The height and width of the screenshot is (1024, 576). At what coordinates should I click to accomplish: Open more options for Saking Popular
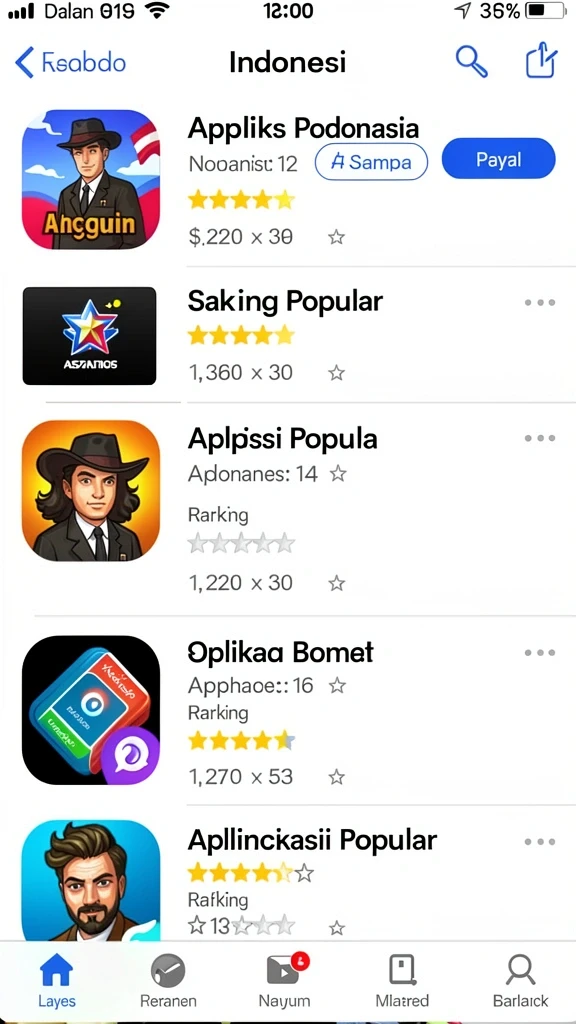coord(539,302)
